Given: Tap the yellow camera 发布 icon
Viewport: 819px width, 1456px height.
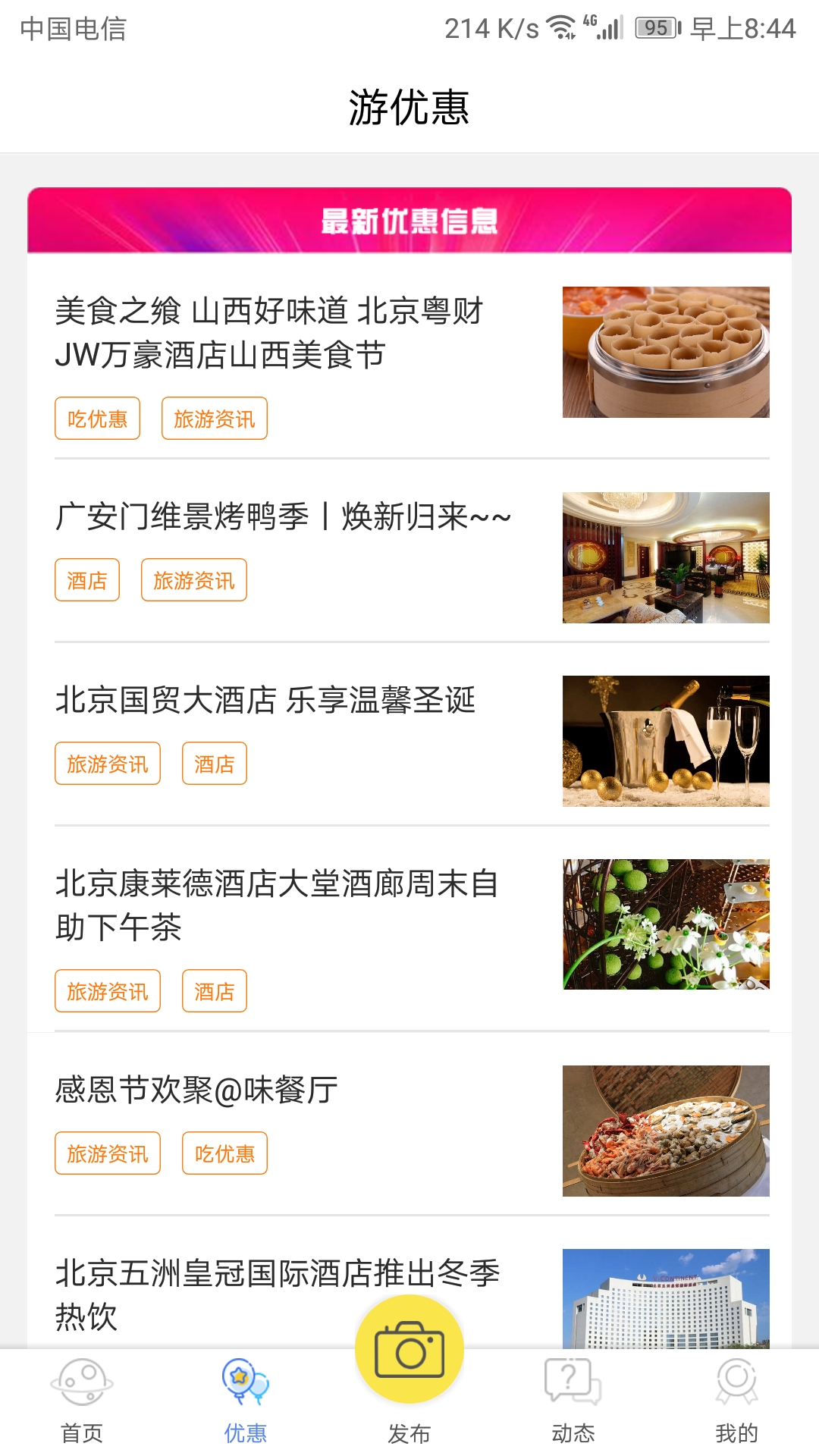Looking at the screenshot, I should [x=409, y=1357].
